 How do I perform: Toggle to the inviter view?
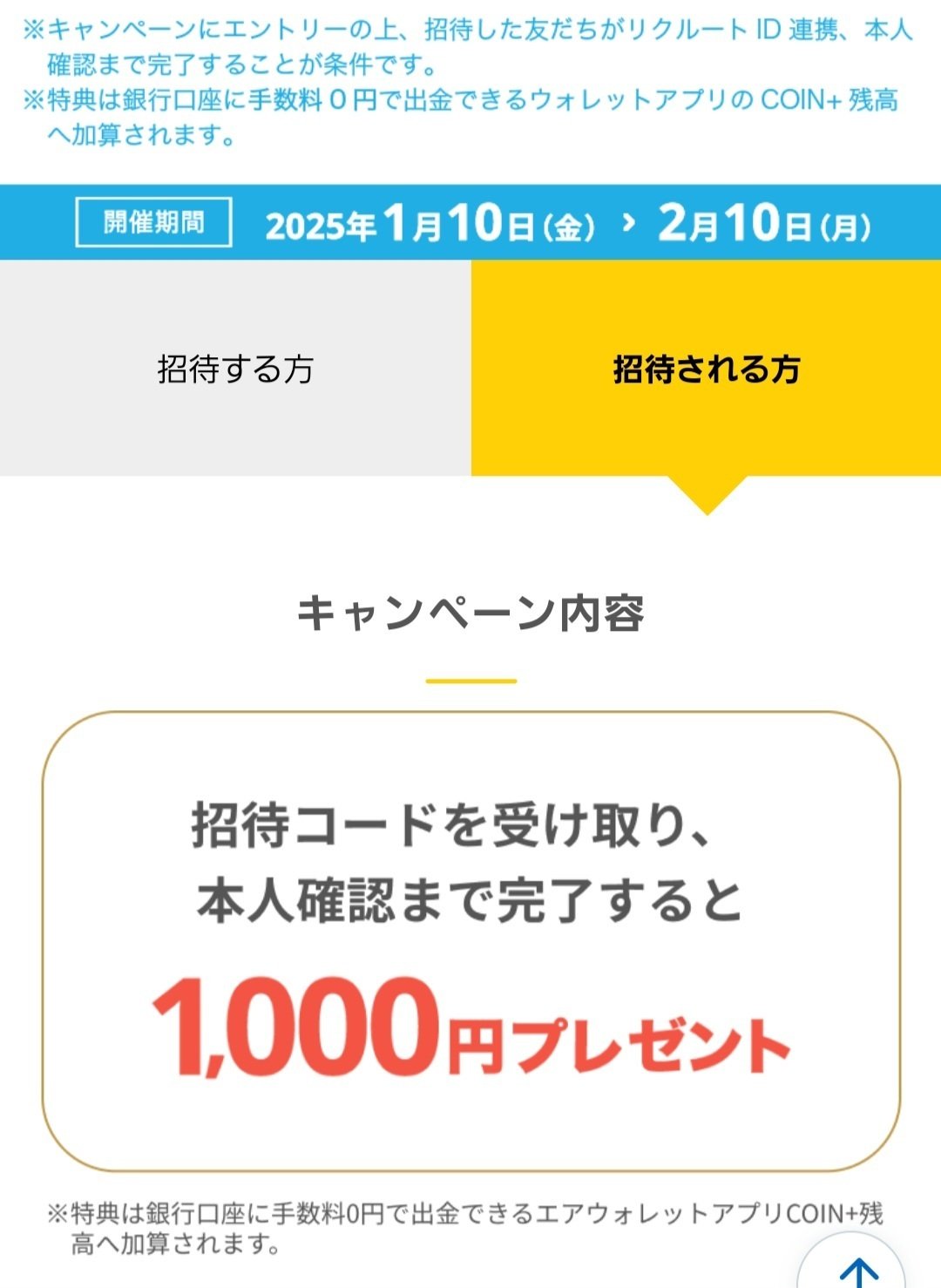235,369
